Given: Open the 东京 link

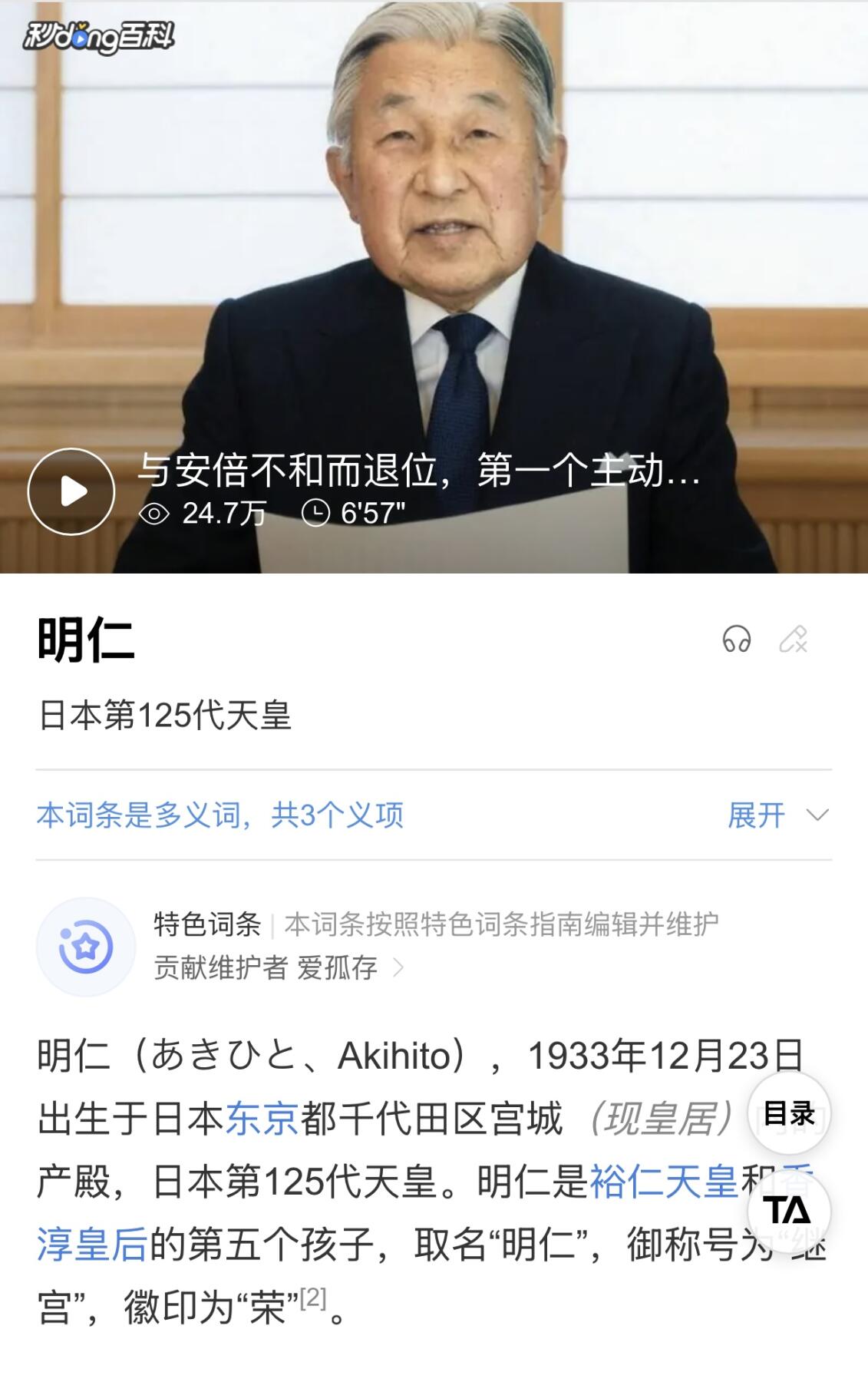Looking at the screenshot, I should (262, 1119).
